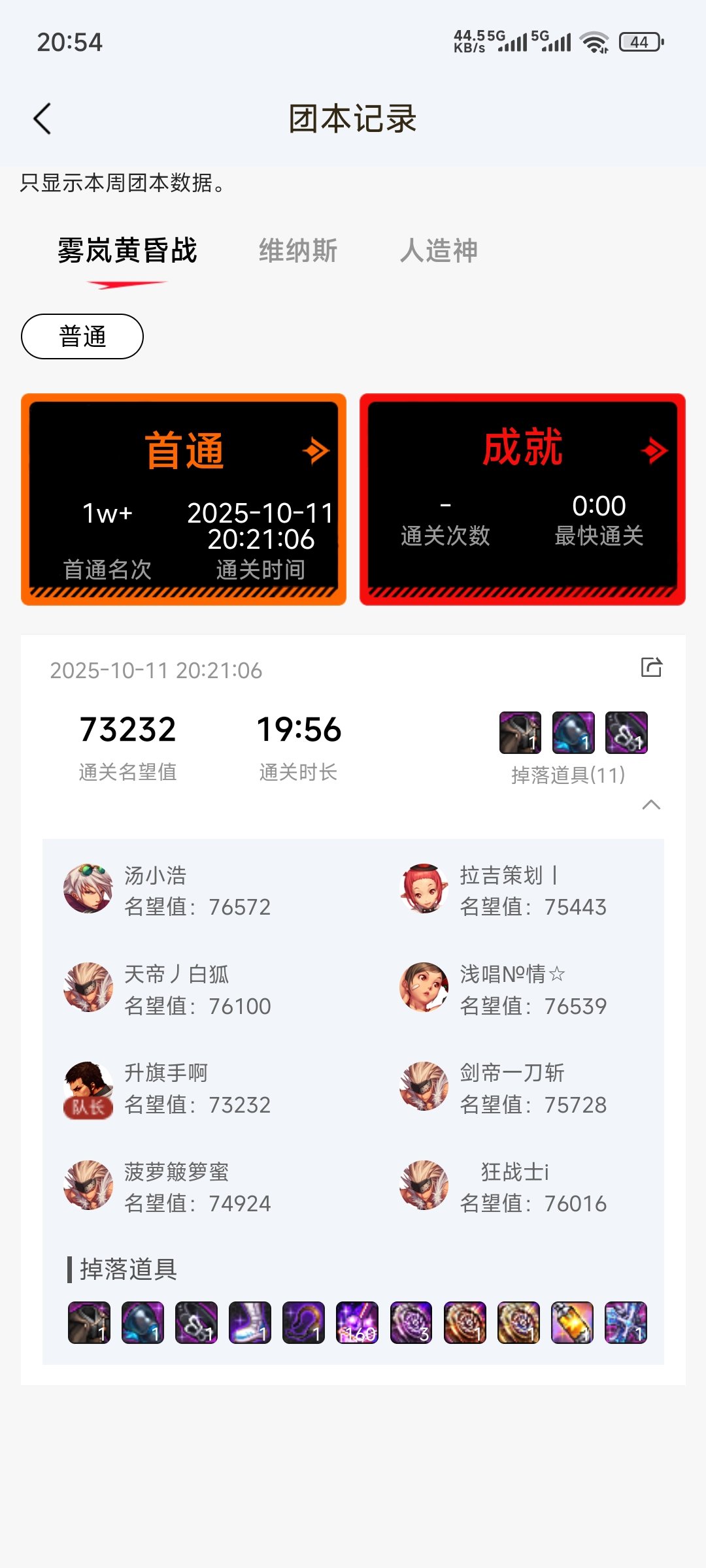Check out player 剑帝一刀斩
Screen dimensions: 706x1568
click(503, 1088)
